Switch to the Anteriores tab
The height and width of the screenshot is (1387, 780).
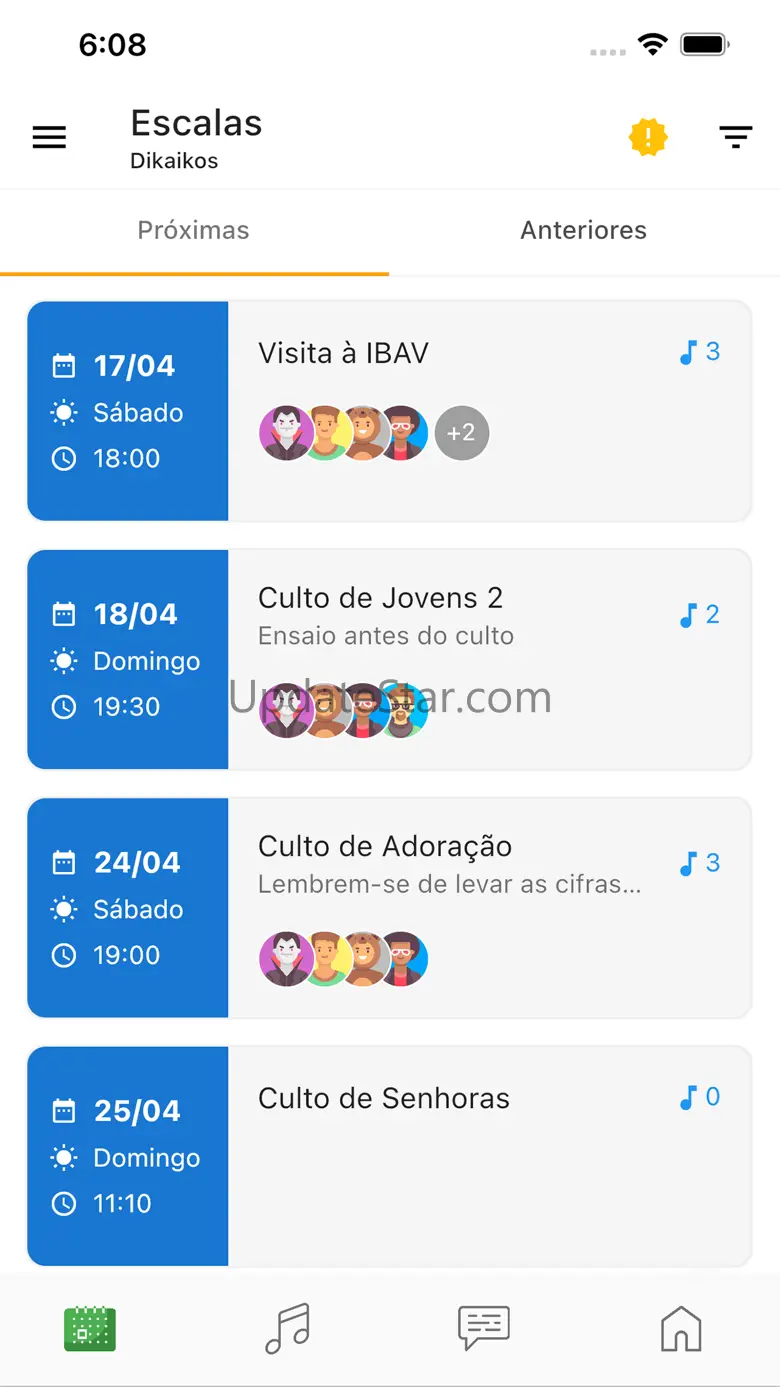click(x=584, y=231)
